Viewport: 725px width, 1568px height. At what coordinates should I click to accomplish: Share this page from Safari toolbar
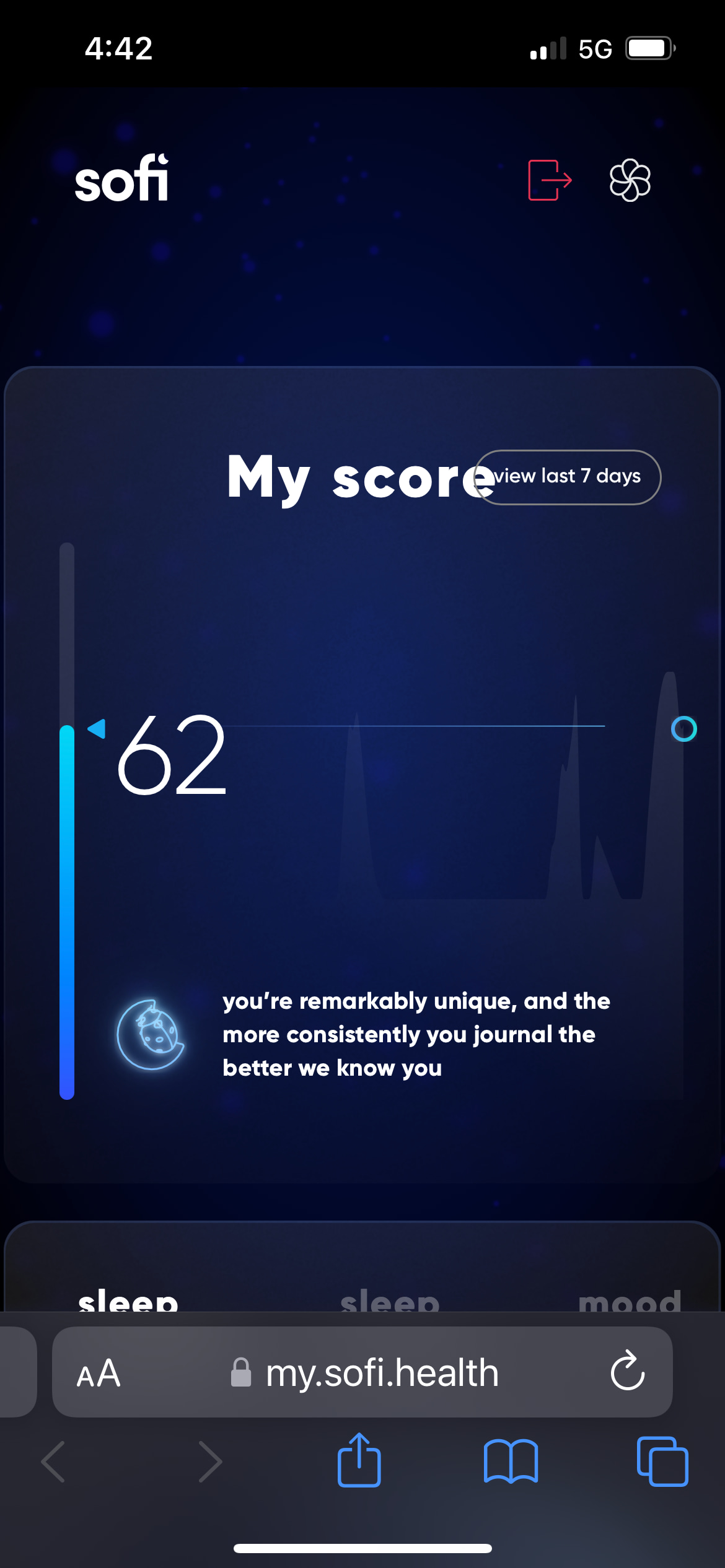[359, 1460]
